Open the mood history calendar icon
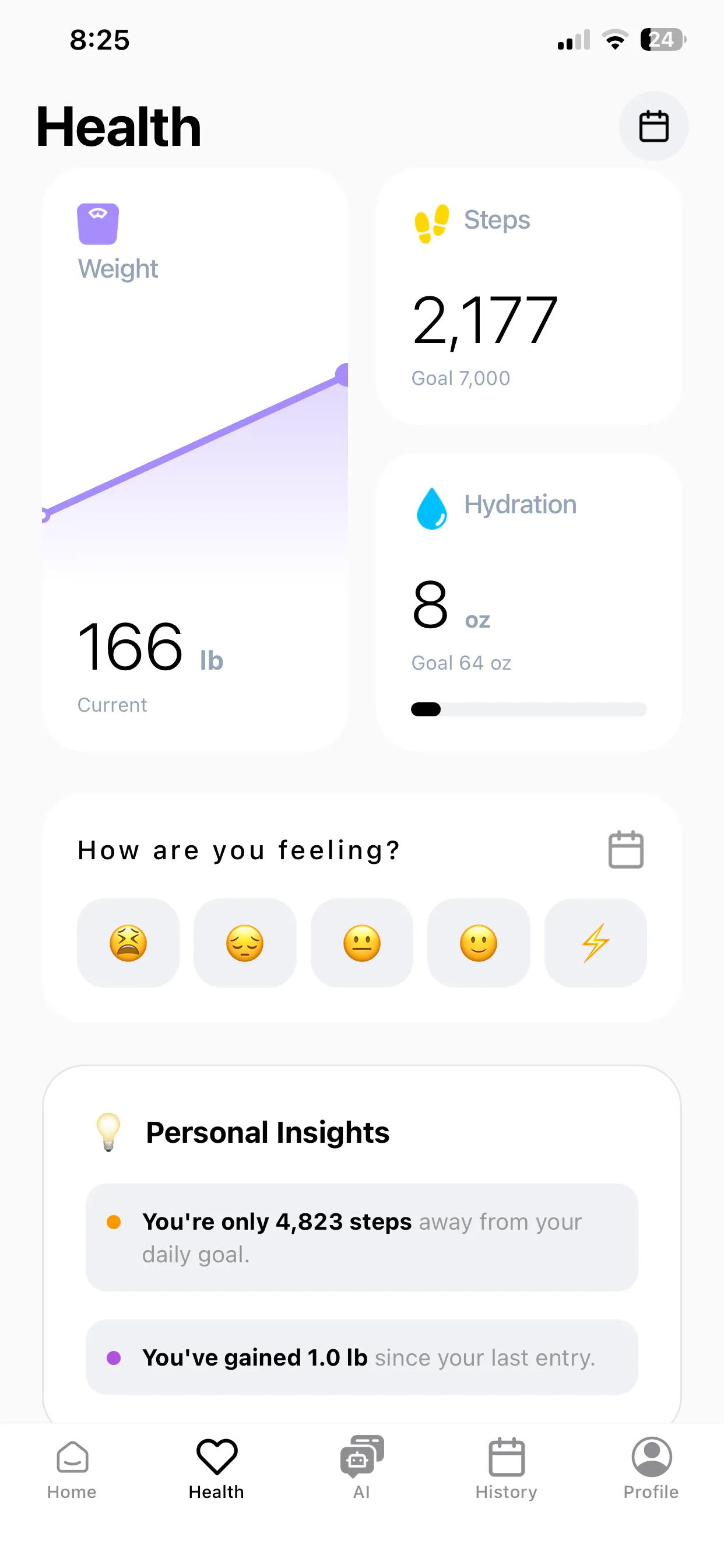Image resolution: width=724 pixels, height=1568 pixels. tap(625, 850)
